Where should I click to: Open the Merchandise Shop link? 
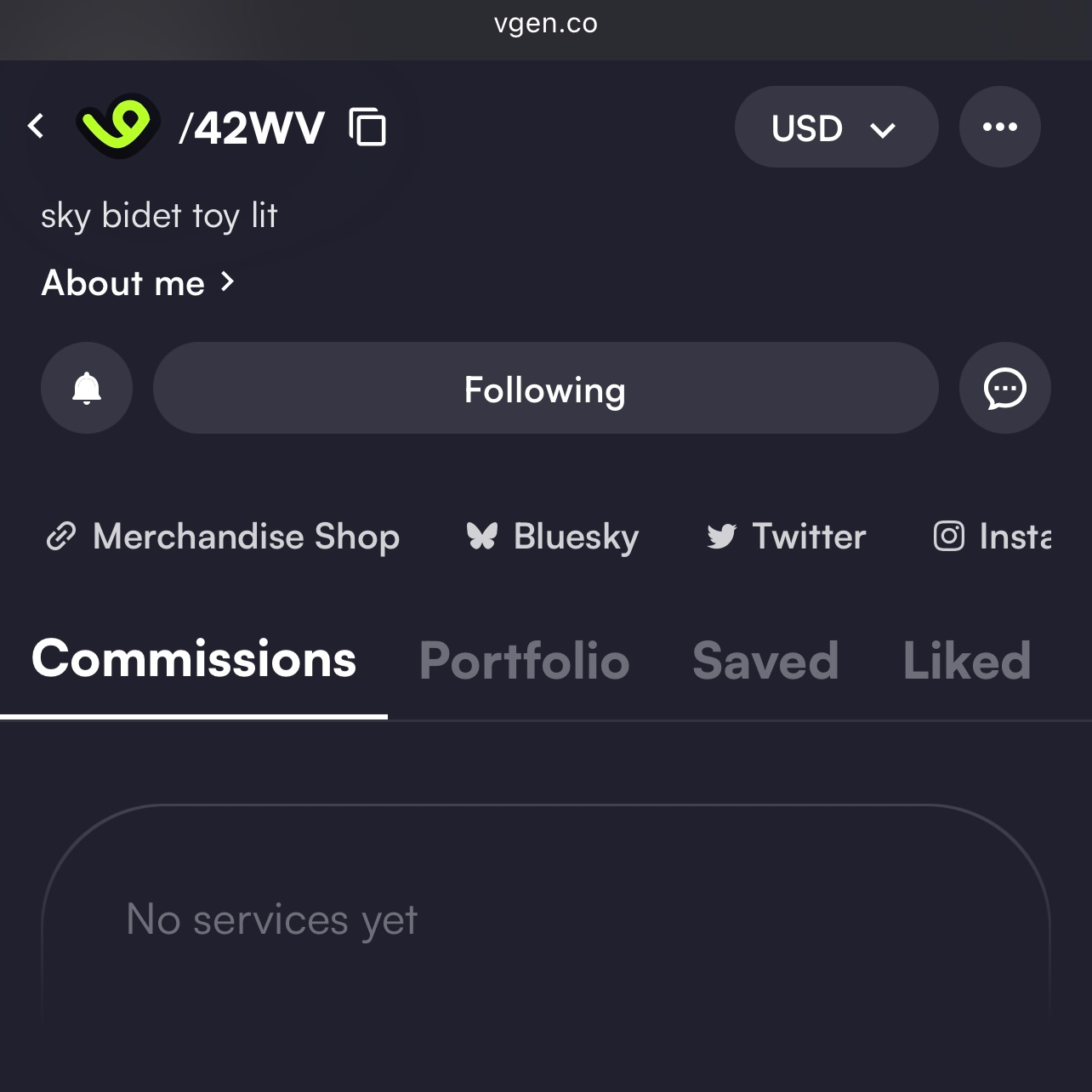coord(223,537)
